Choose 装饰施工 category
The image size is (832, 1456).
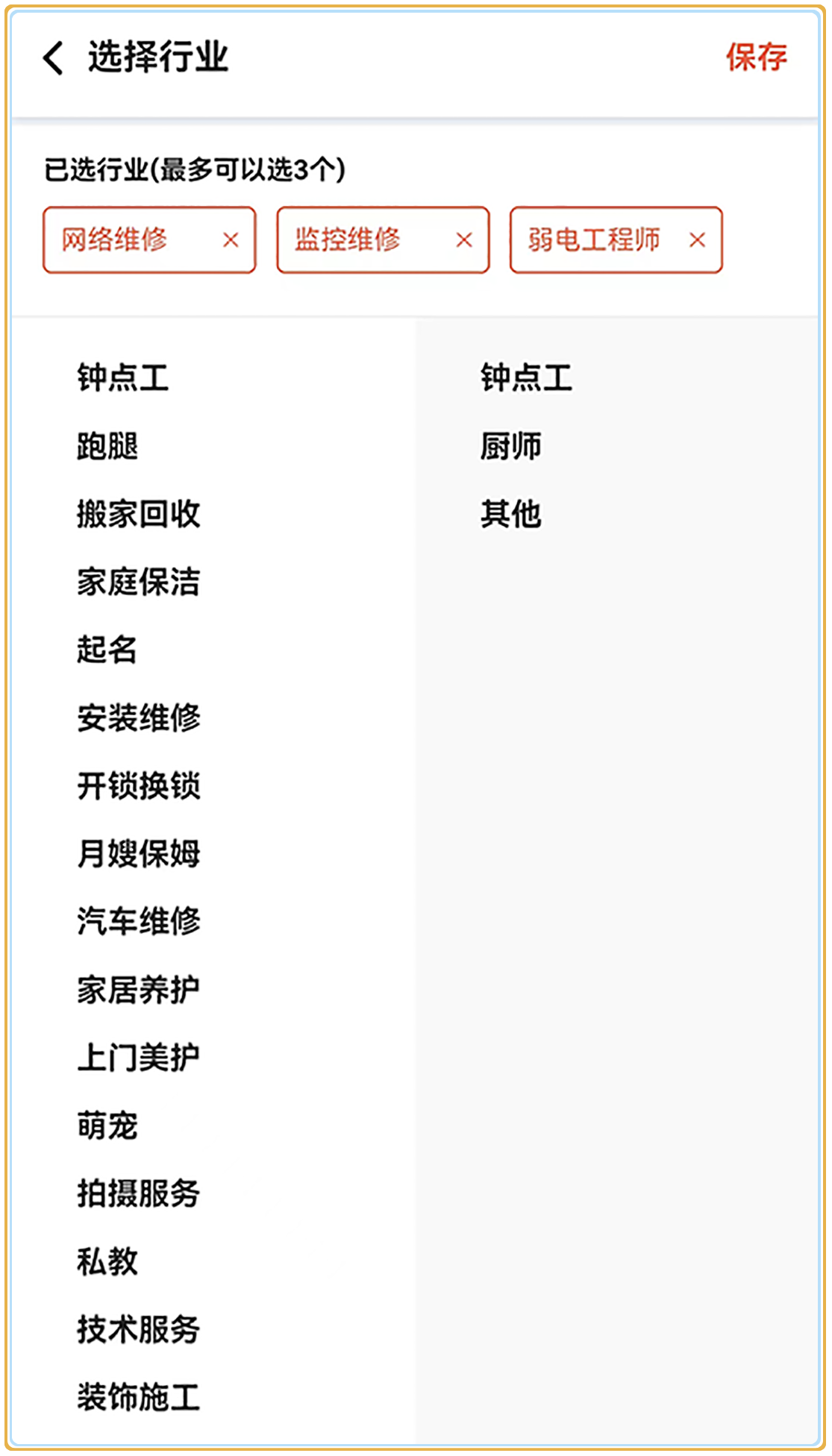[138, 1397]
